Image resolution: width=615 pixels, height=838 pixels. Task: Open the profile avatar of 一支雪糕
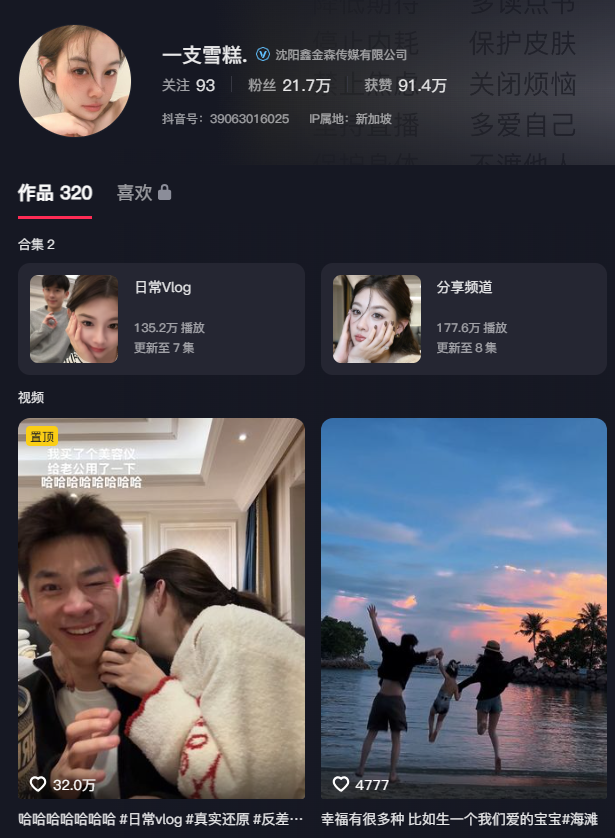[75, 81]
